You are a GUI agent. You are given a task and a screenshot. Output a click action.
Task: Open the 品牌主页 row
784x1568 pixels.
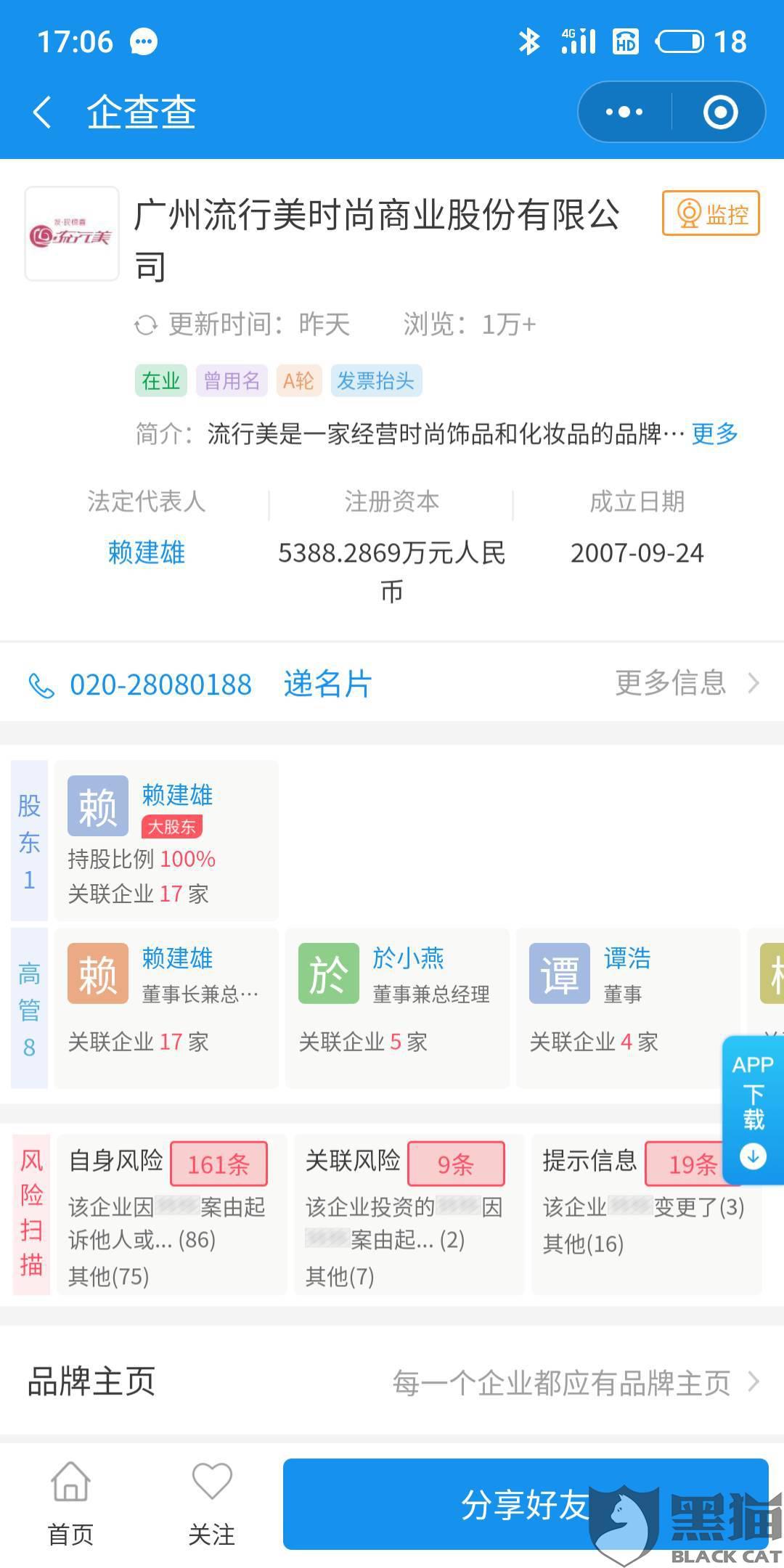click(x=392, y=1382)
